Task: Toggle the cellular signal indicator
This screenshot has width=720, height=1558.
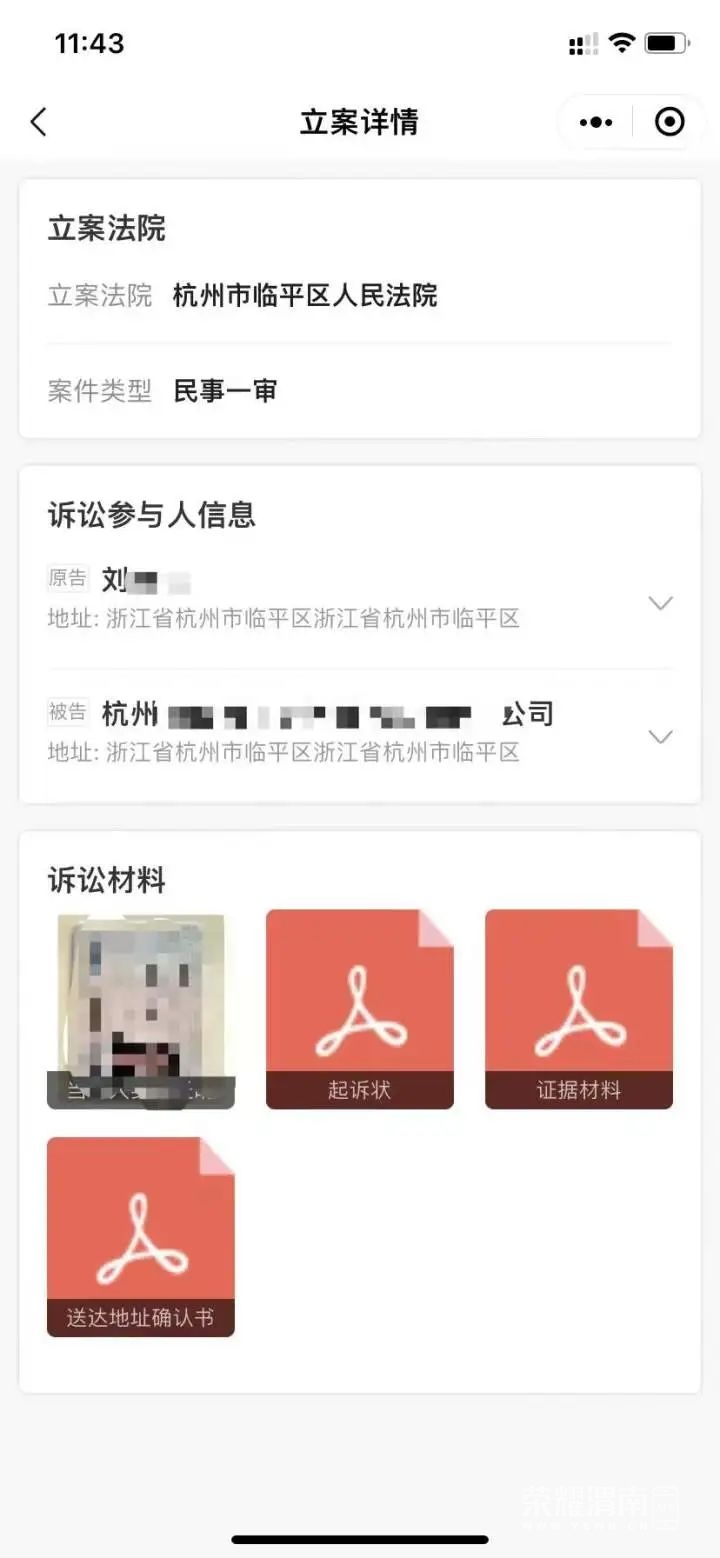Action: [584, 43]
